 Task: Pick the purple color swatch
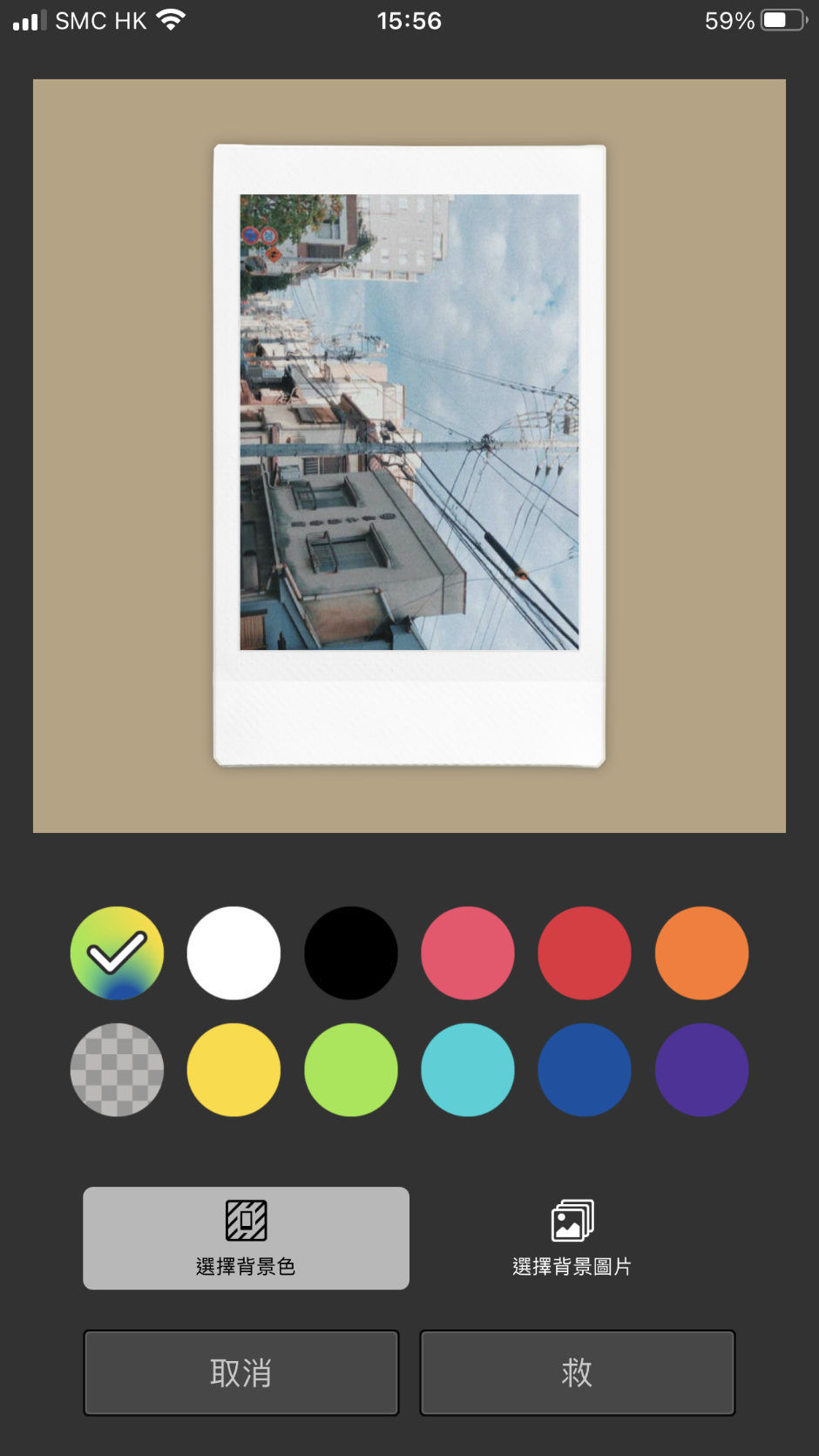tap(701, 1069)
